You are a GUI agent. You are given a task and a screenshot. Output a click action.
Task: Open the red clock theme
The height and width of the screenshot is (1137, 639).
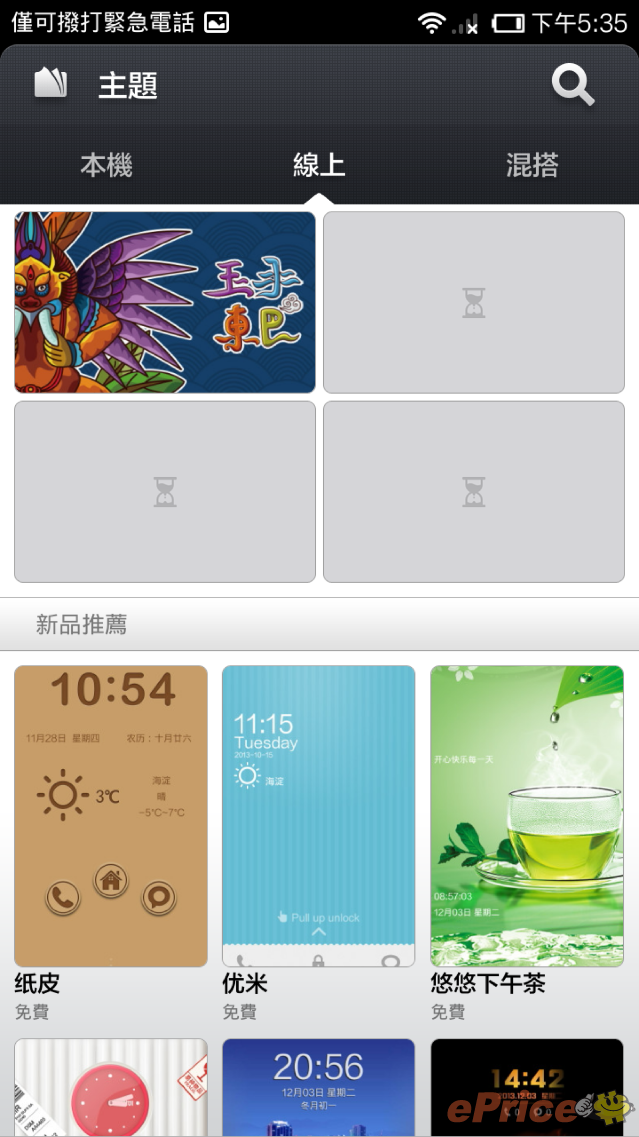click(111, 1088)
